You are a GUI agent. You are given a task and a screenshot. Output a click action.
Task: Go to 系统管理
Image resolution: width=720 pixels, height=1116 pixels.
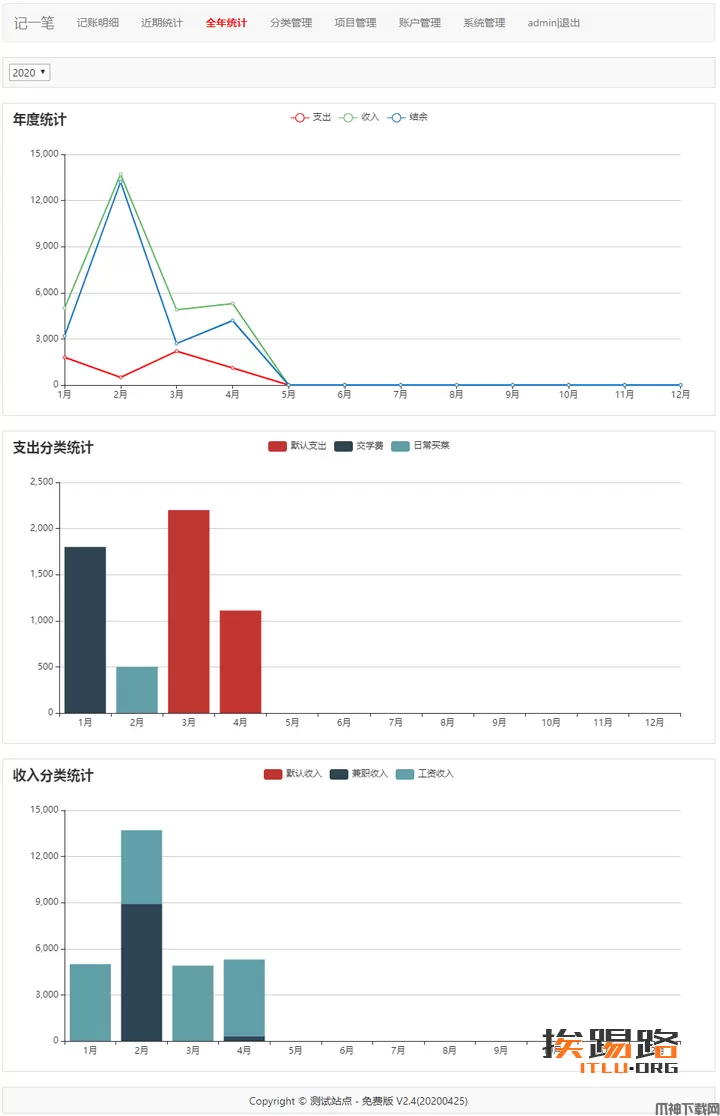484,23
